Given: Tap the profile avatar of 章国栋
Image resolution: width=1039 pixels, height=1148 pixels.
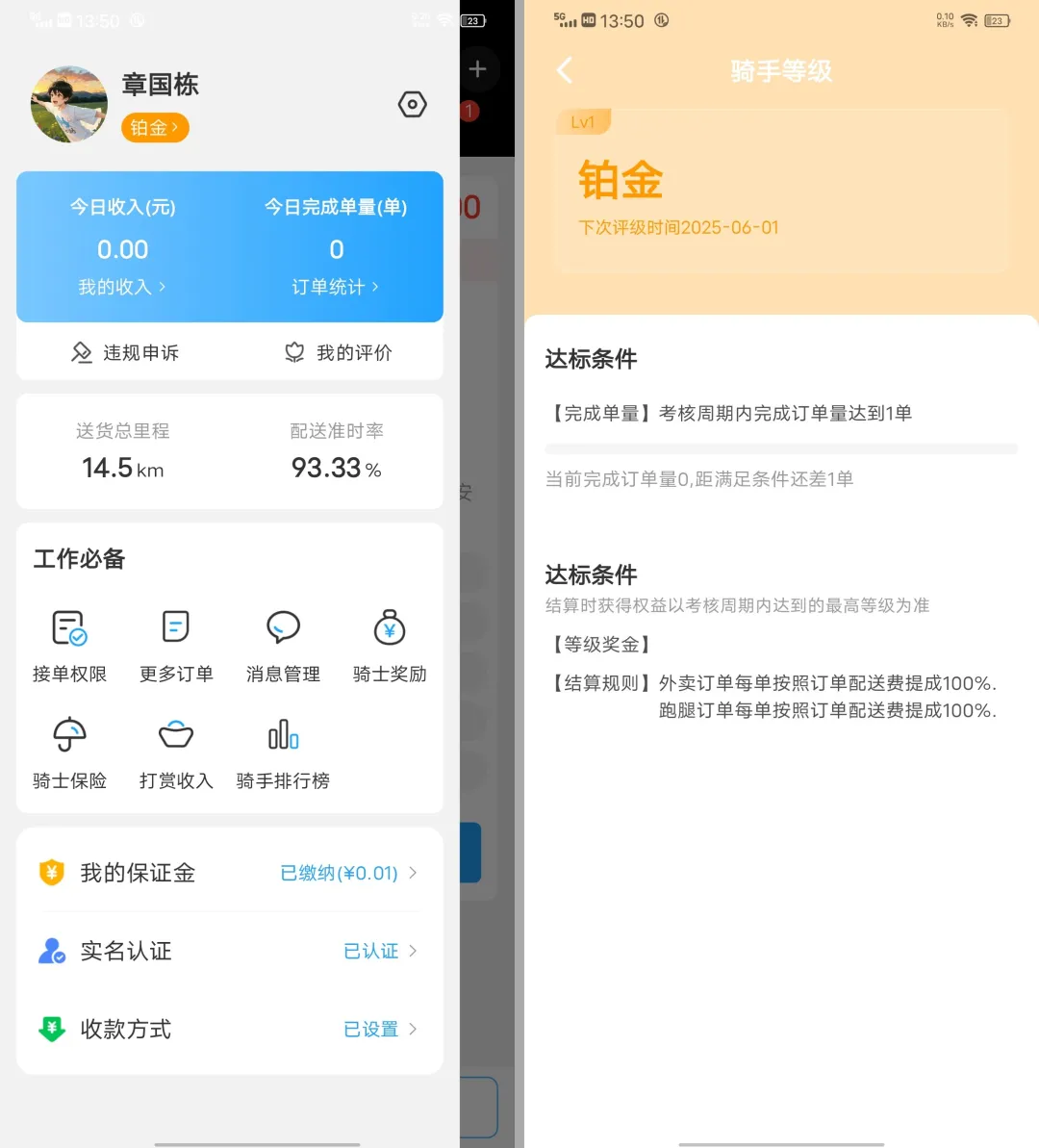Looking at the screenshot, I should click(69, 105).
